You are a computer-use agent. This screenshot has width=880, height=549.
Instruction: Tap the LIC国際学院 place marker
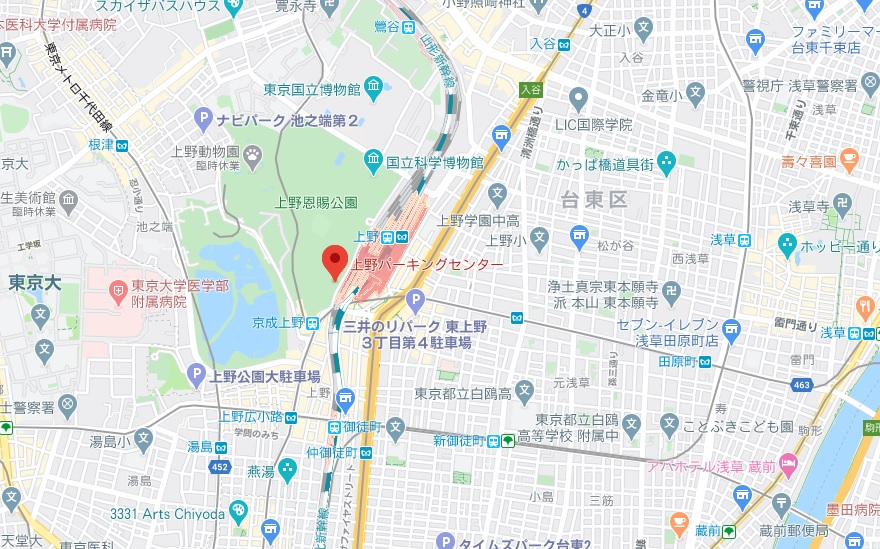(x=578, y=99)
